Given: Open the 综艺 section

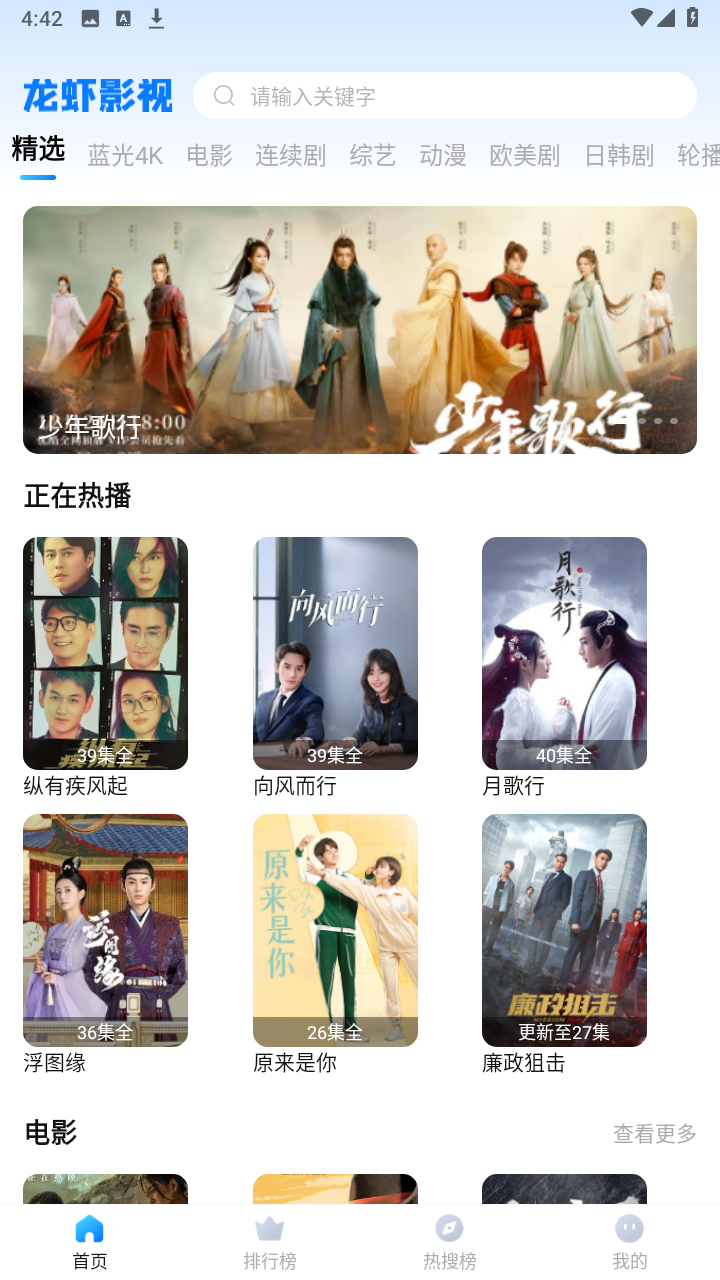Looking at the screenshot, I should point(372,155).
